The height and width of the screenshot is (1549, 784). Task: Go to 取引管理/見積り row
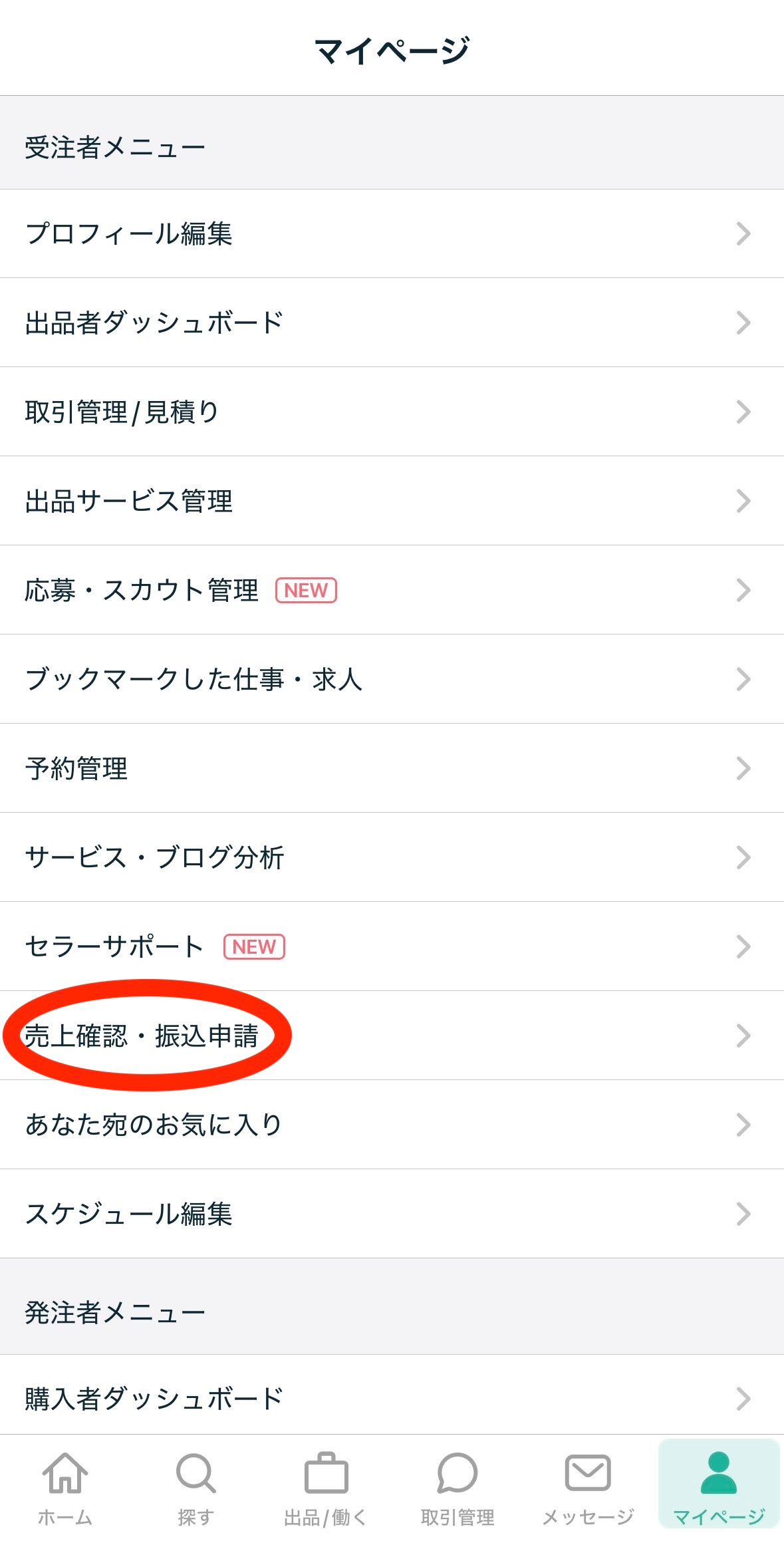coord(392,412)
